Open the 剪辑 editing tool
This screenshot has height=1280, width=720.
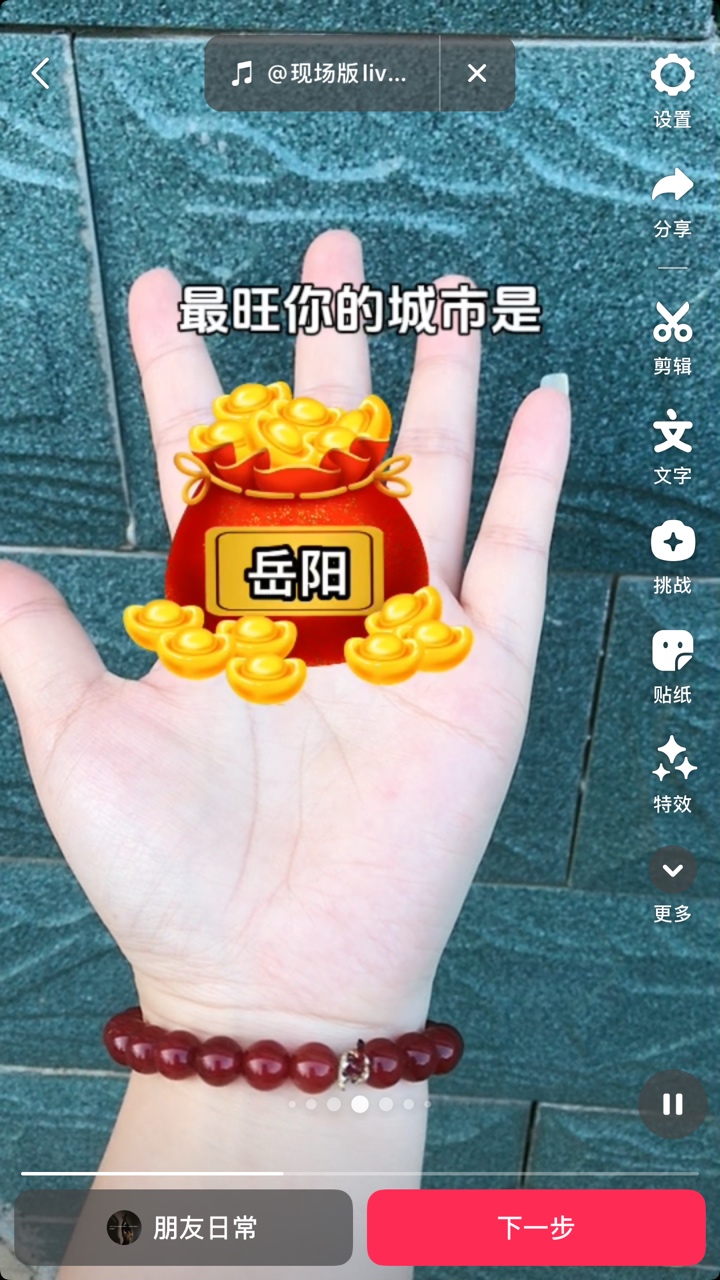coord(673,337)
